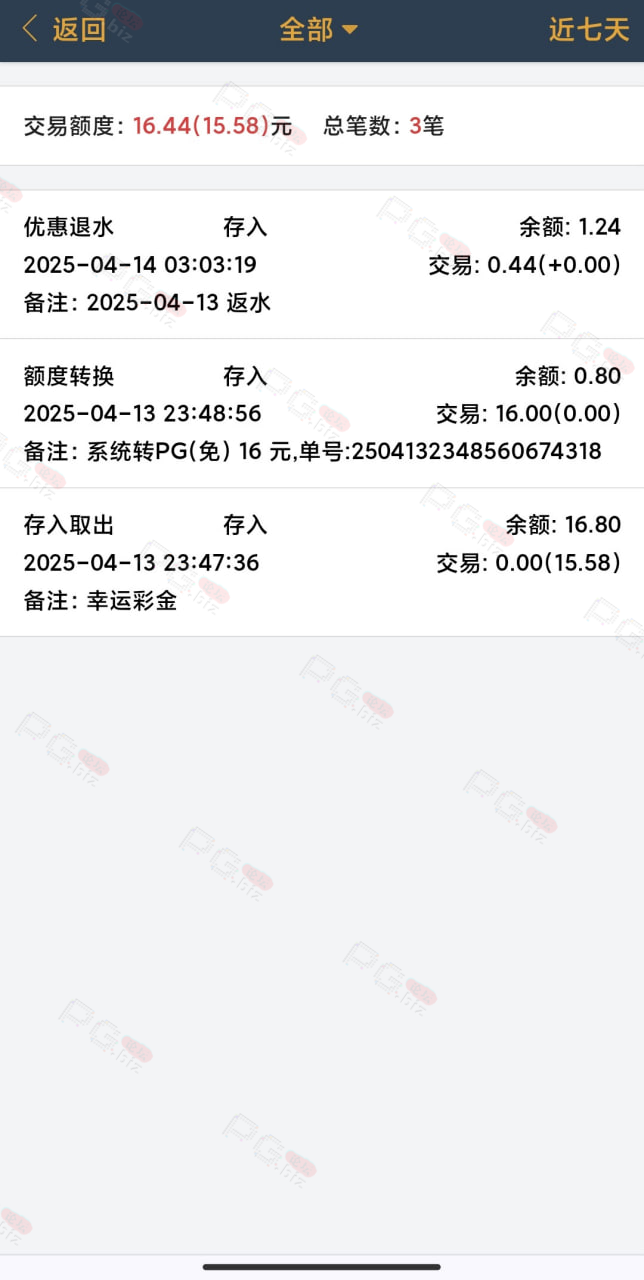The image size is (644, 1280).
Task: Tap the 近七天 date range filter
Action: tap(588, 30)
